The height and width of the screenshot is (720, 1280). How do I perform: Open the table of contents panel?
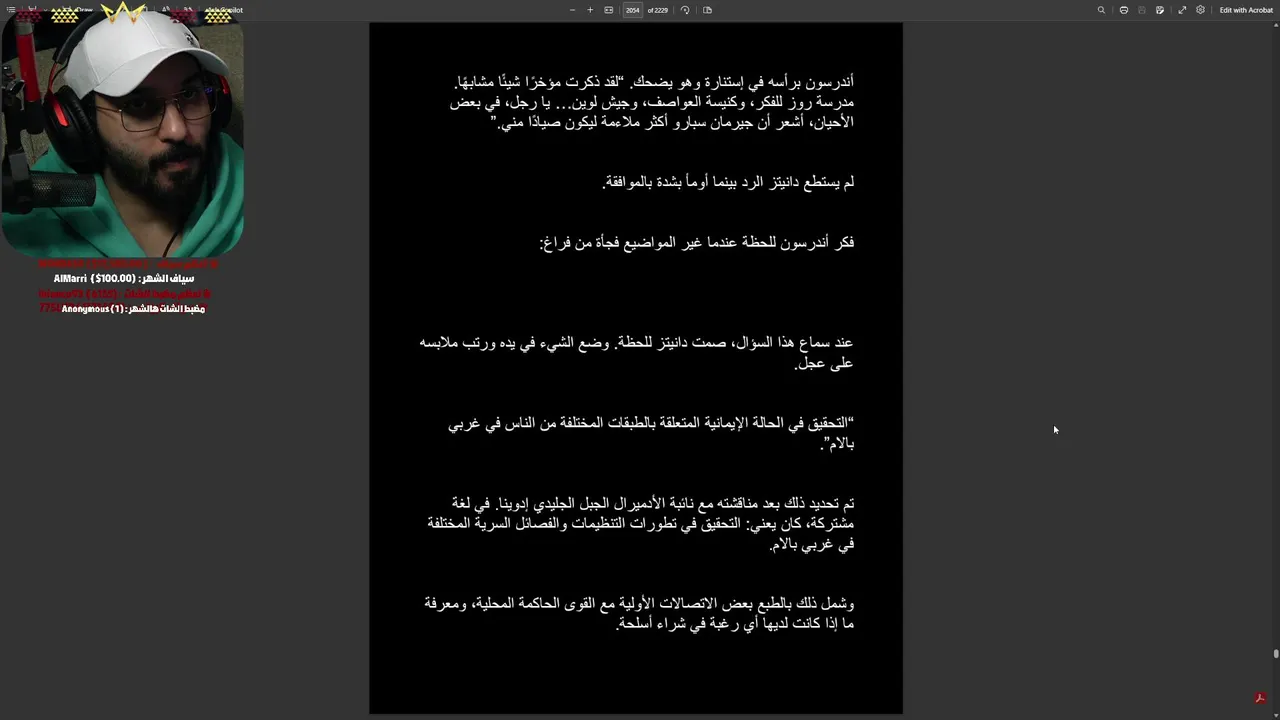click(x=11, y=10)
